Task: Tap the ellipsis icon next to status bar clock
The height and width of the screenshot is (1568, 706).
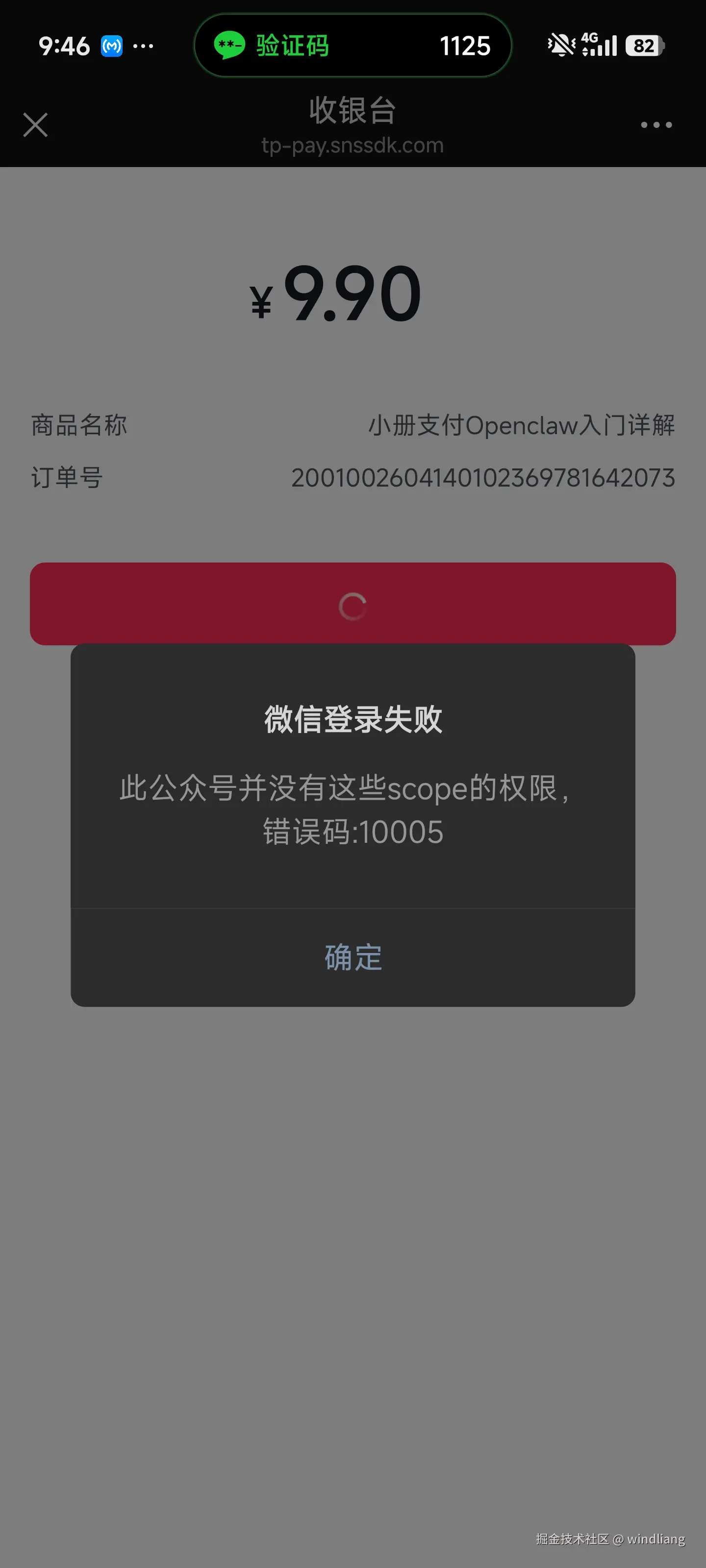Action: click(x=143, y=46)
